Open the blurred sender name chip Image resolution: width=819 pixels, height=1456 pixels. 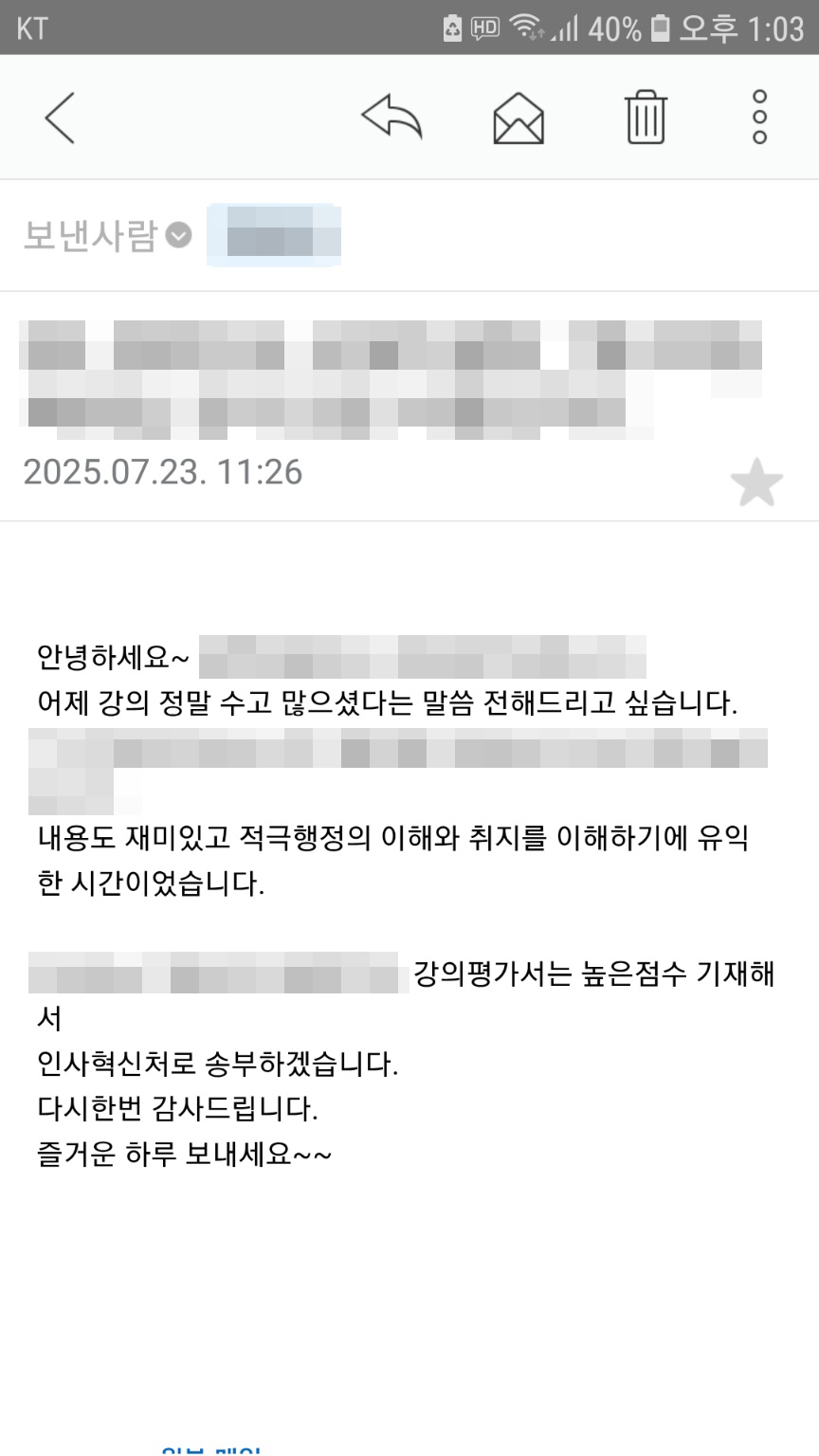click(x=274, y=235)
